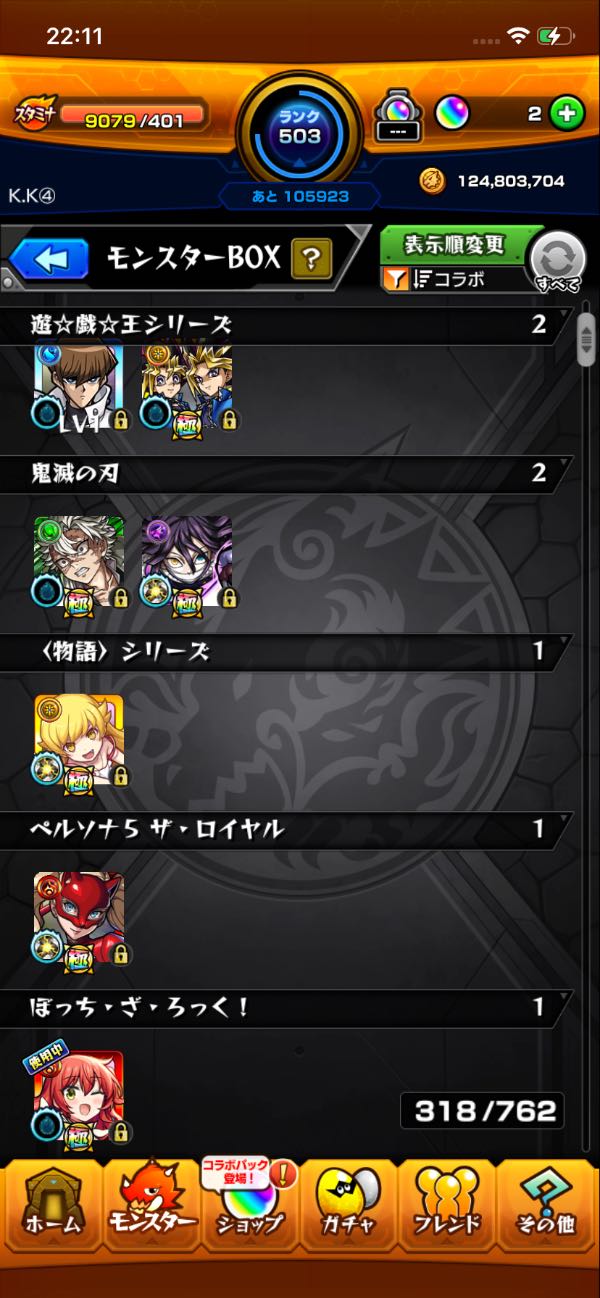Viewport: 600px width, 1298px height.
Task: Tap the 表示順変更 sort order button
Action: tap(455, 244)
